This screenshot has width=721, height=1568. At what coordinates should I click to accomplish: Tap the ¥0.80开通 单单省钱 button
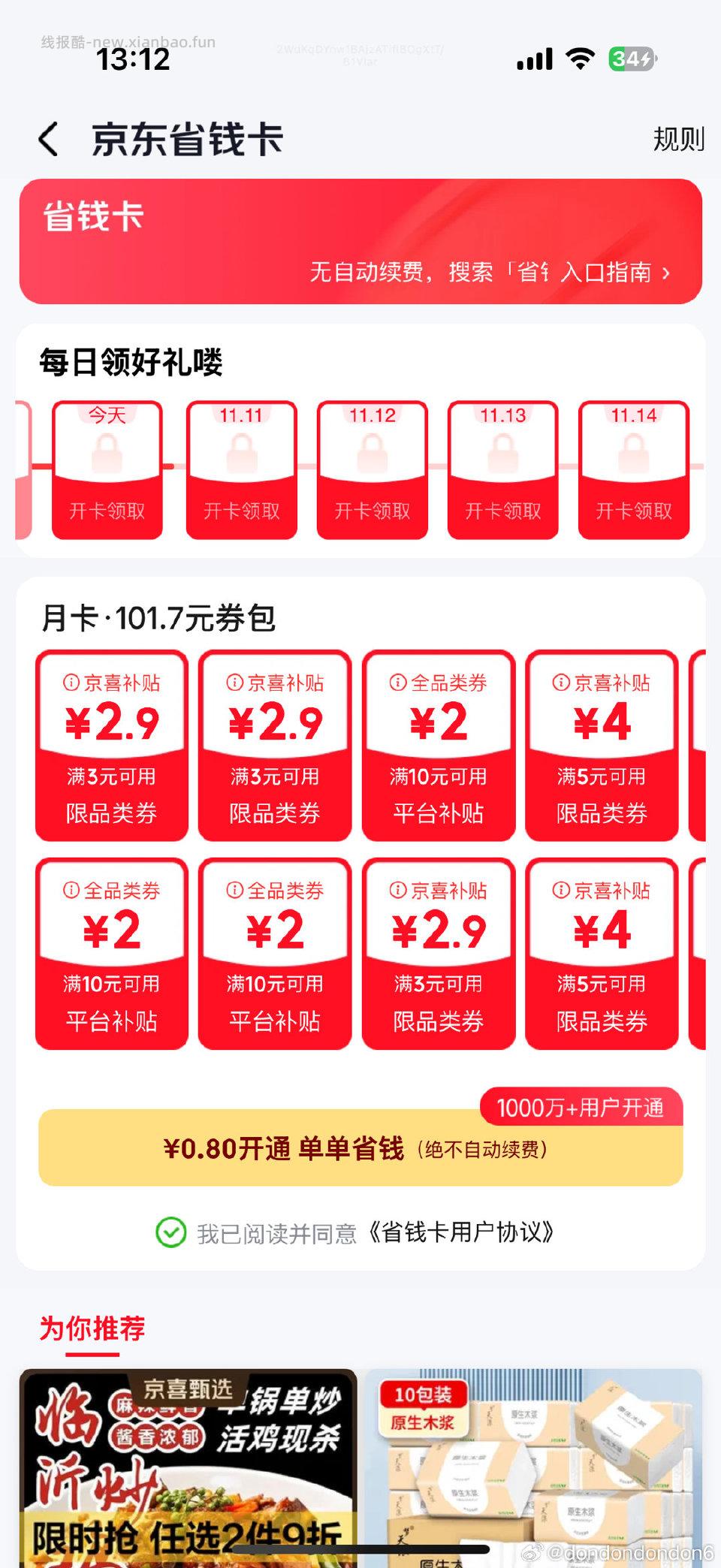coord(360,1147)
